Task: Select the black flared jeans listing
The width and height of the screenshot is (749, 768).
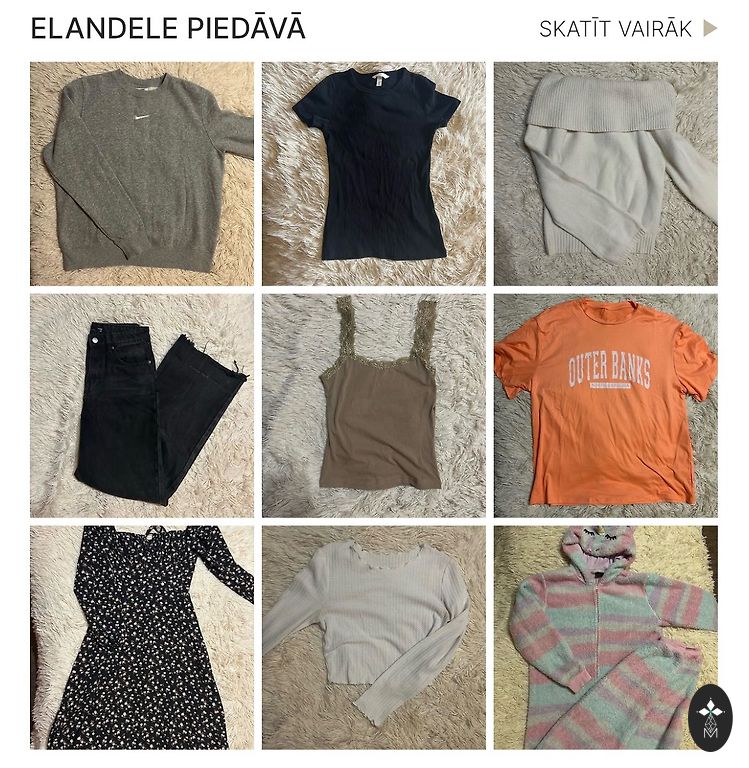Action: click(x=141, y=405)
